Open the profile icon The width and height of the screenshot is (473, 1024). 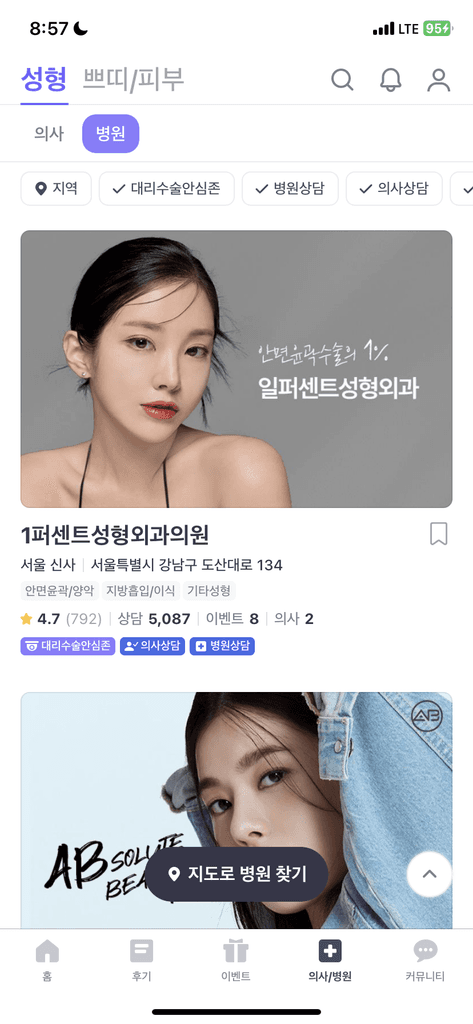439,80
